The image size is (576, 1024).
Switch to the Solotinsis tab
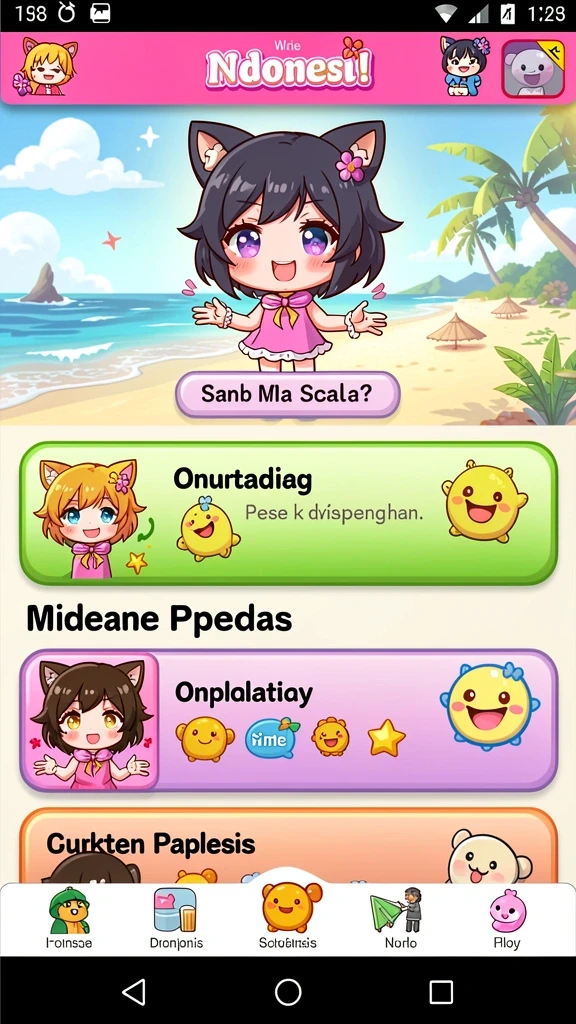click(x=288, y=915)
